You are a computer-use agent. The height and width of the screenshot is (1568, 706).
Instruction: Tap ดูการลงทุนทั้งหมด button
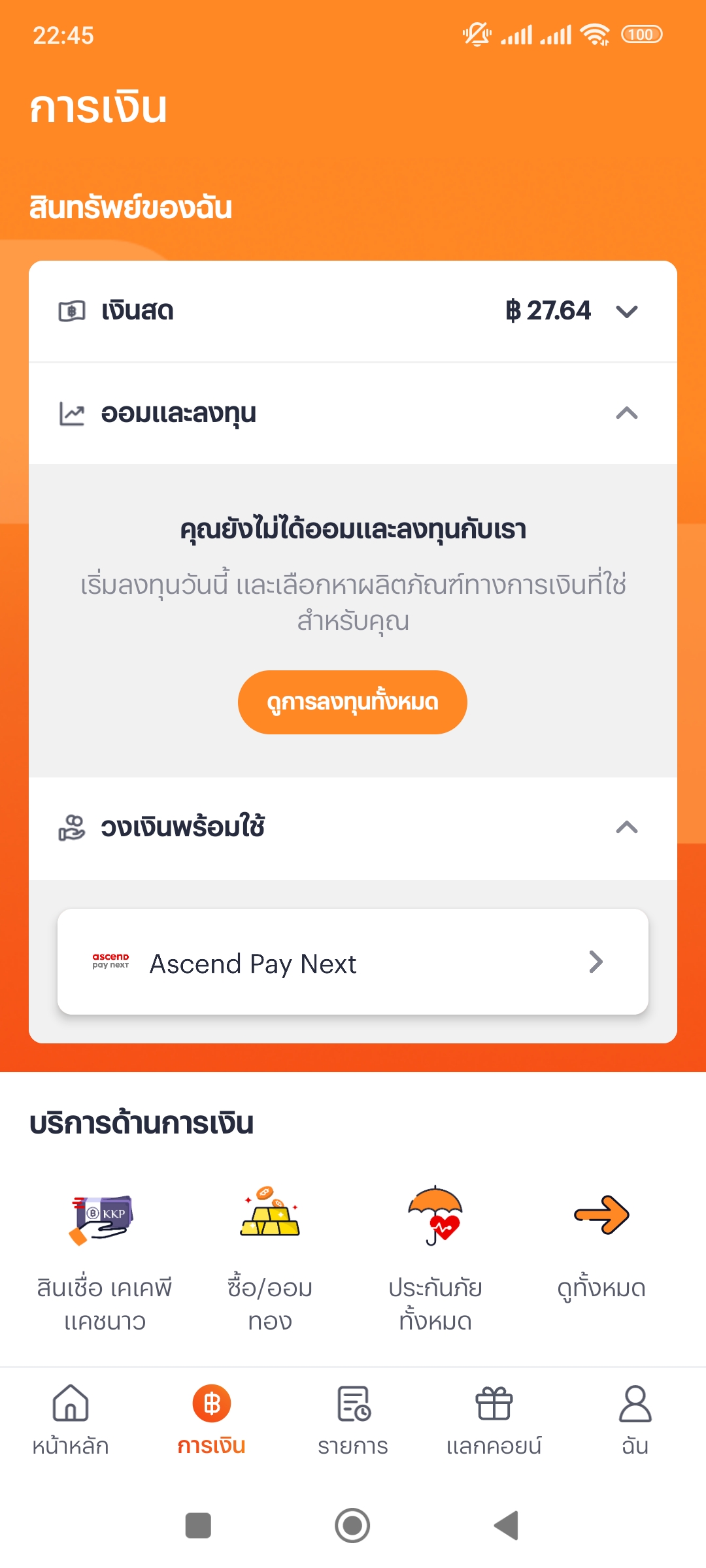[x=352, y=702]
